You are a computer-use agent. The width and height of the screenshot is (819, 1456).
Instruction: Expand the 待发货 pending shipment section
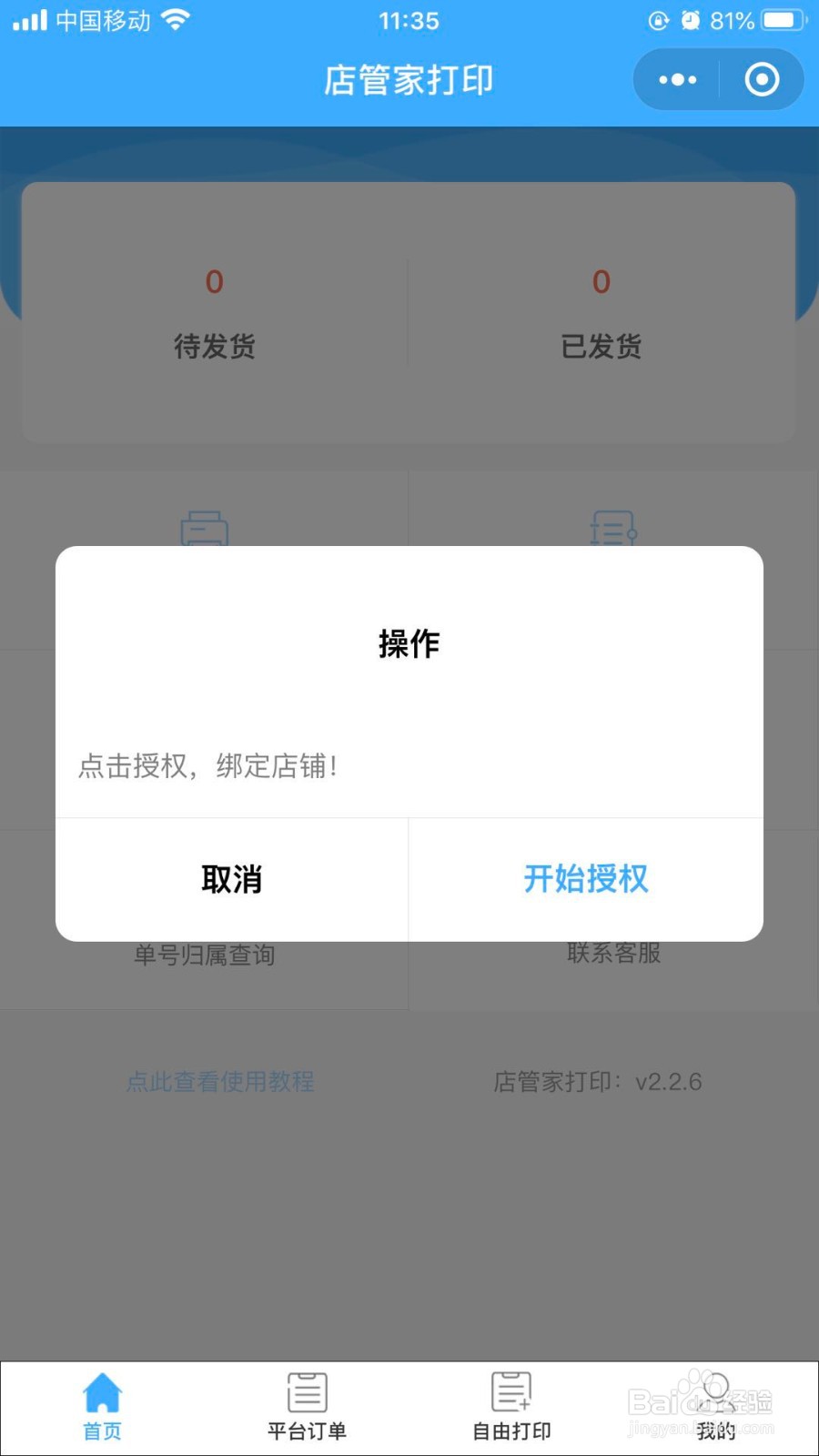[x=215, y=312]
